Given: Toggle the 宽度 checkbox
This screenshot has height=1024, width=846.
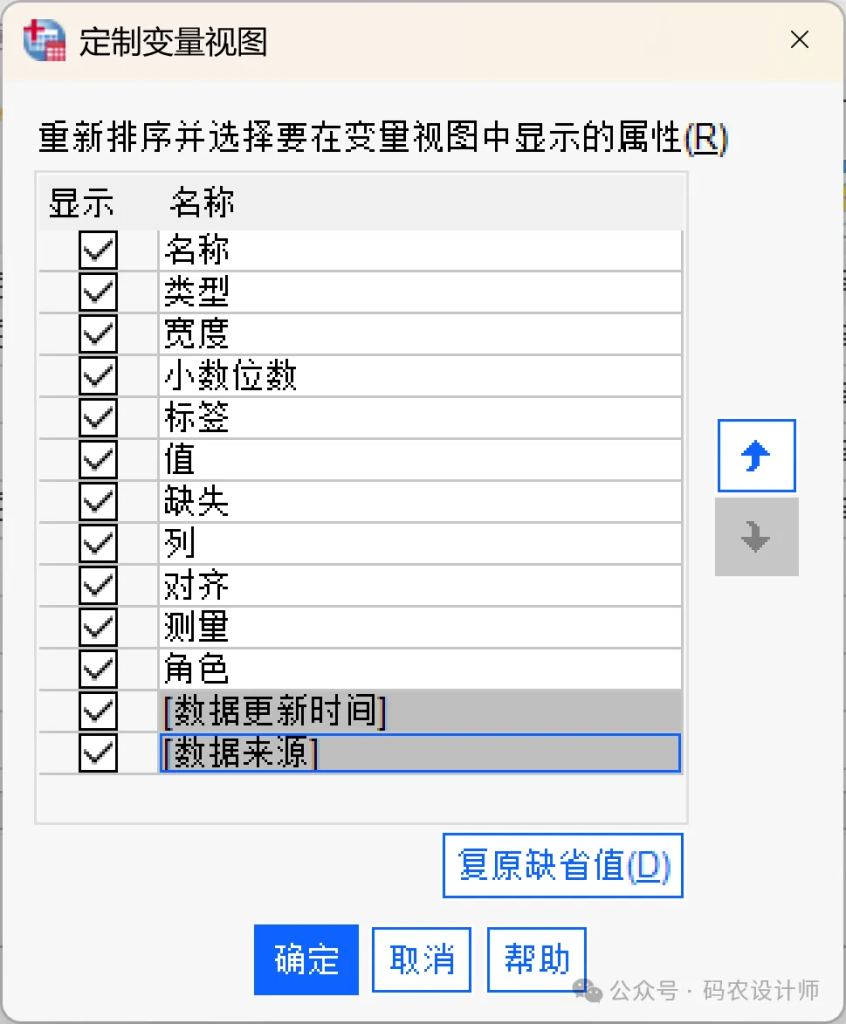Looking at the screenshot, I should [98, 334].
